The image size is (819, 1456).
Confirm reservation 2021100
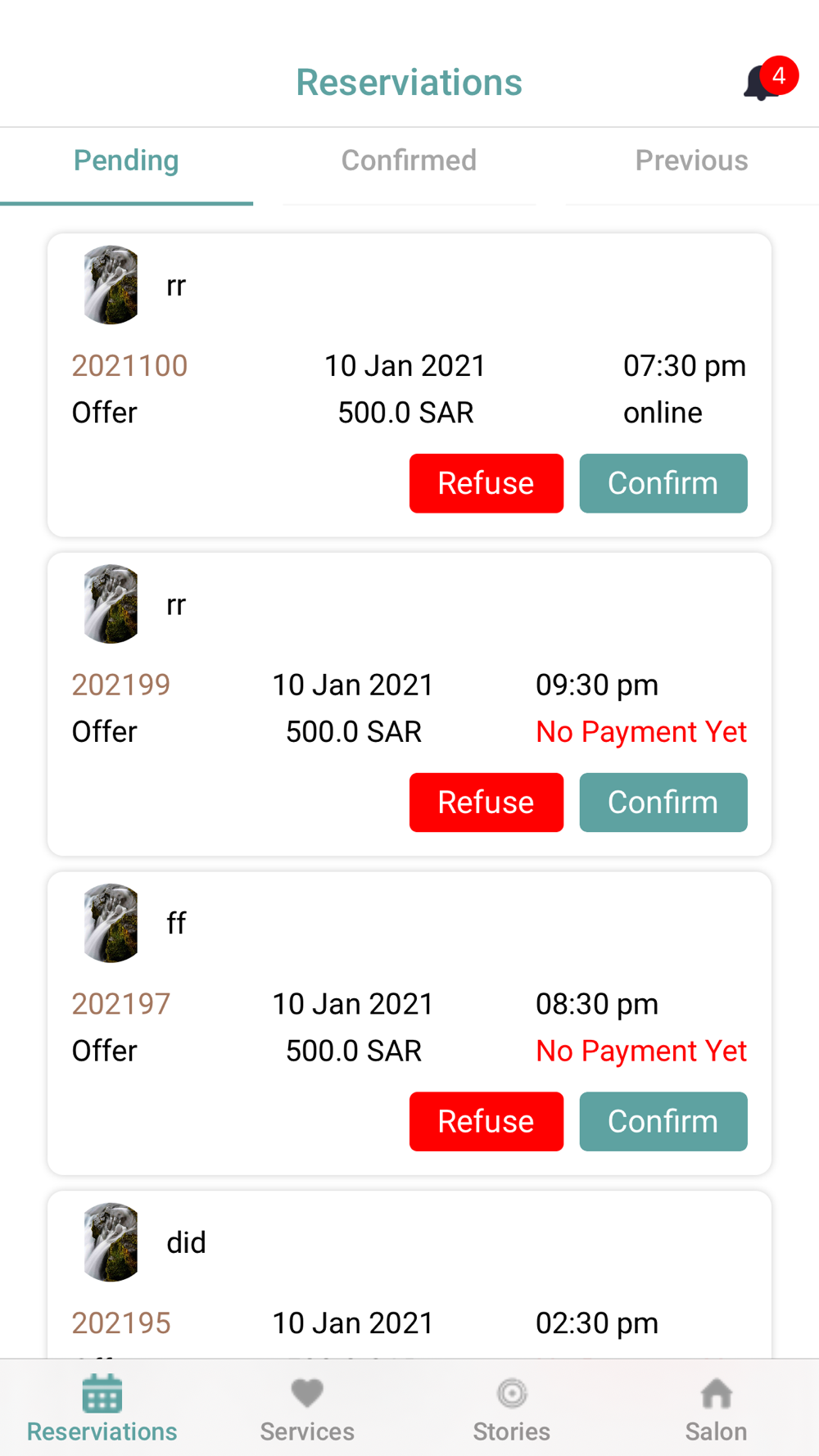pyautogui.click(x=663, y=483)
